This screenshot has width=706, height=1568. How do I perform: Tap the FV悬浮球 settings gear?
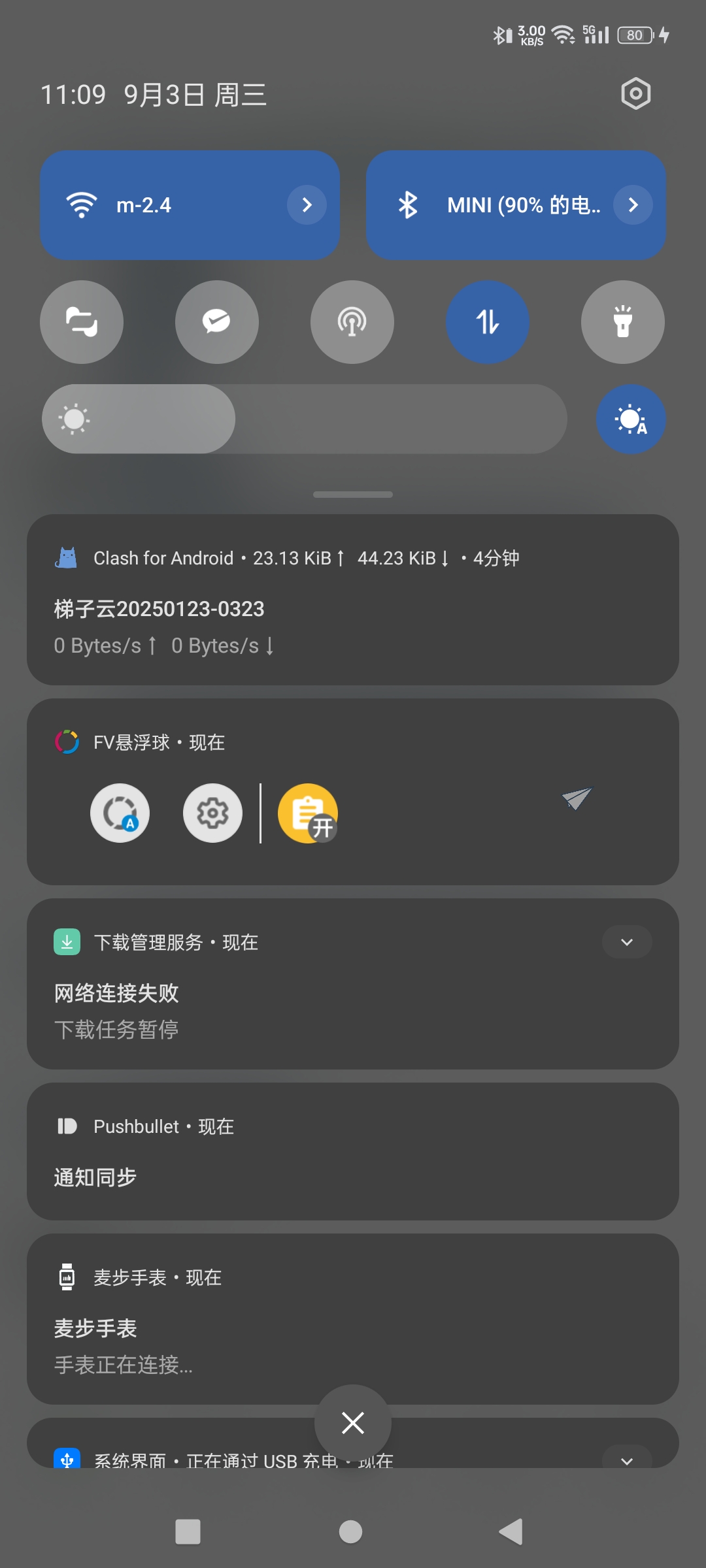(x=212, y=813)
